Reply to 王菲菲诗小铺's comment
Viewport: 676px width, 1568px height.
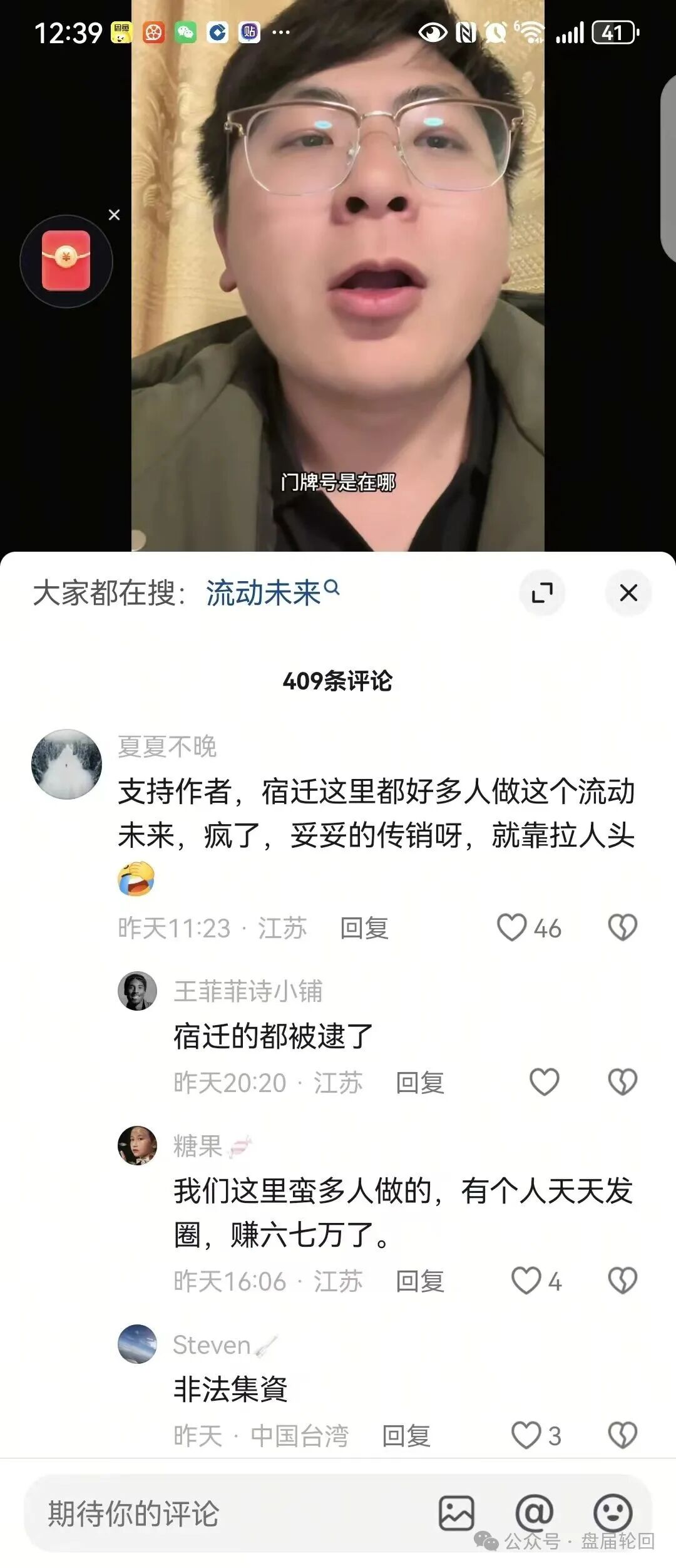point(419,1083)
